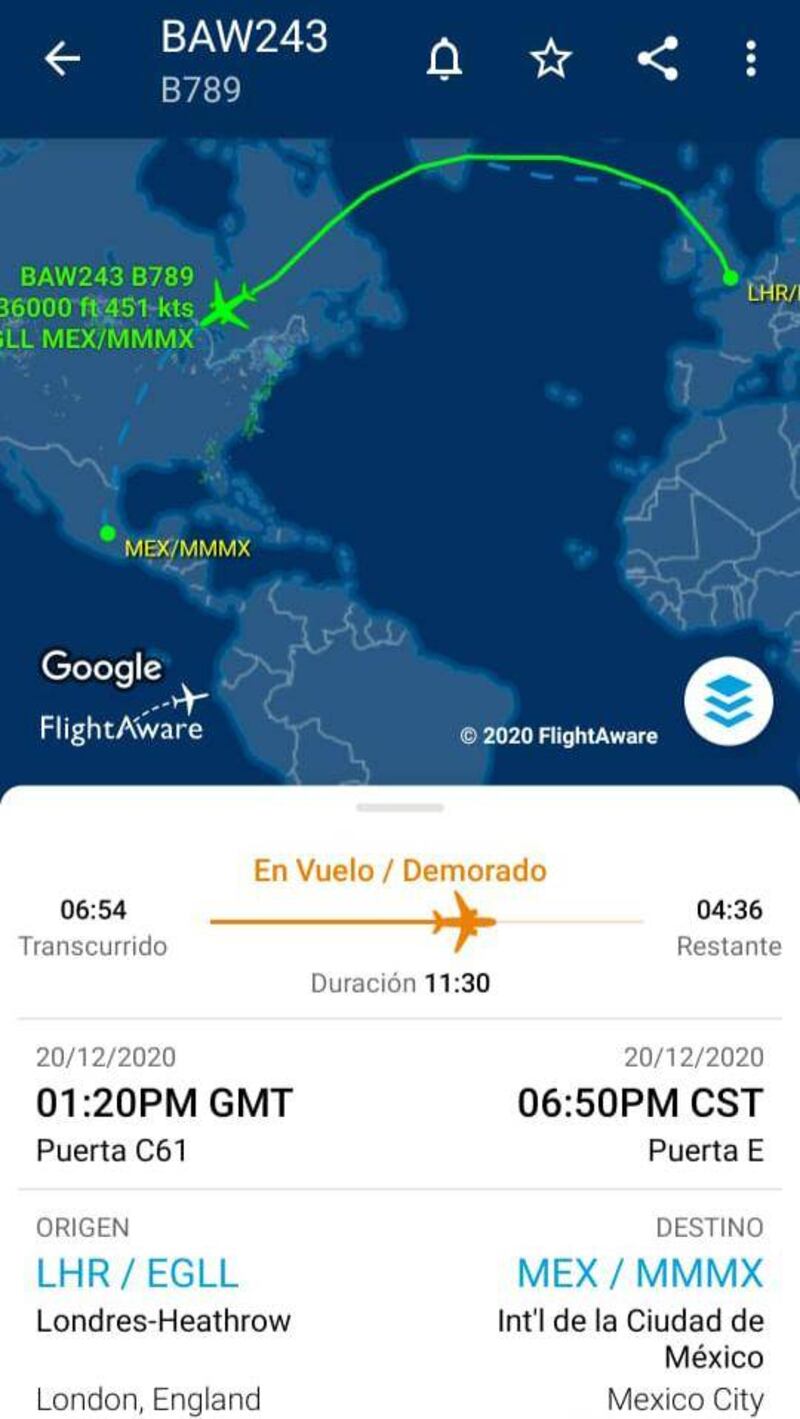The height and width of the screenshot is (1419, 800).
Task: Open origin airport LHR / EGLL
Action: point(137,1273)
